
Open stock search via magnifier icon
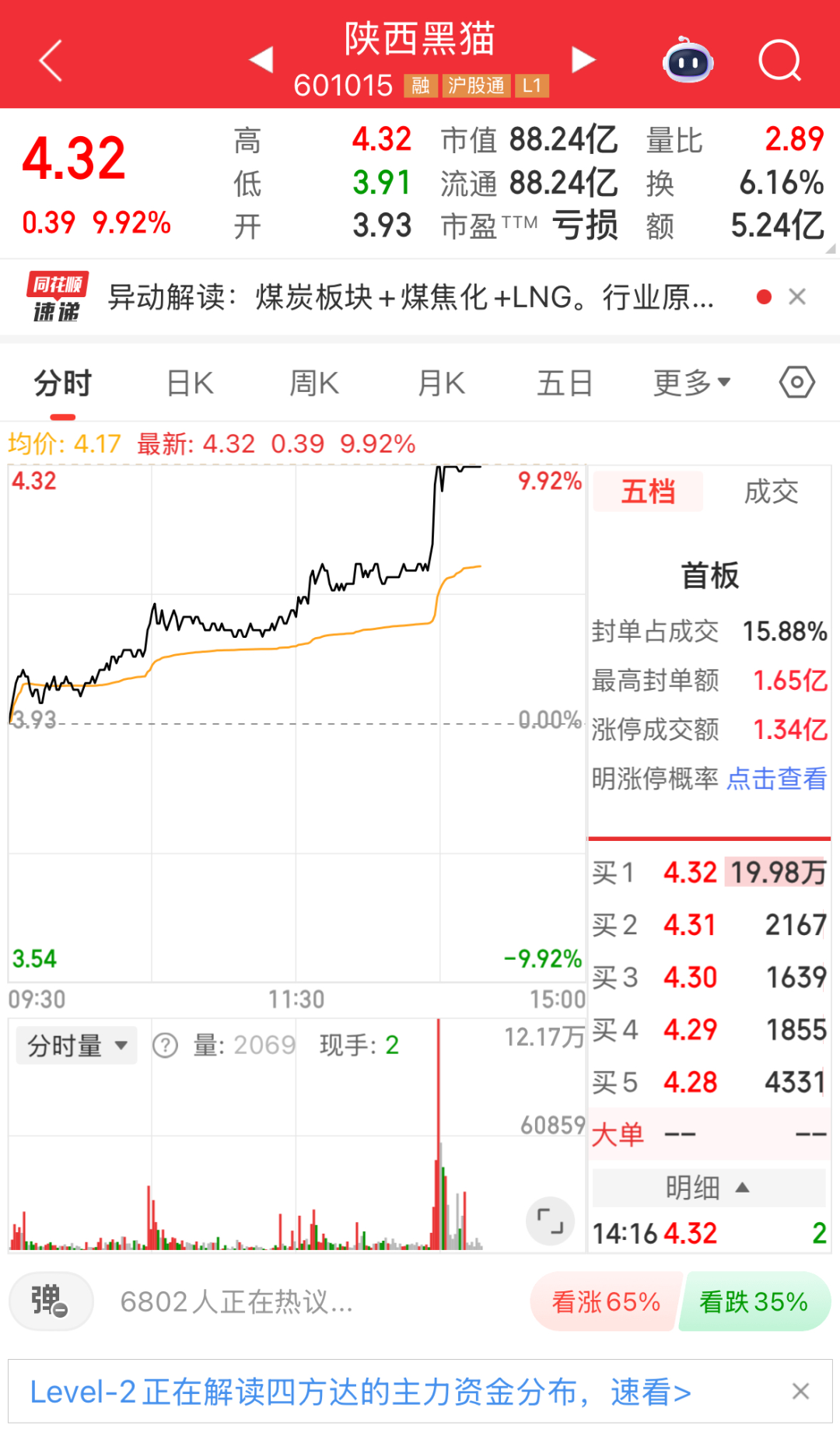tap(780, 61)
